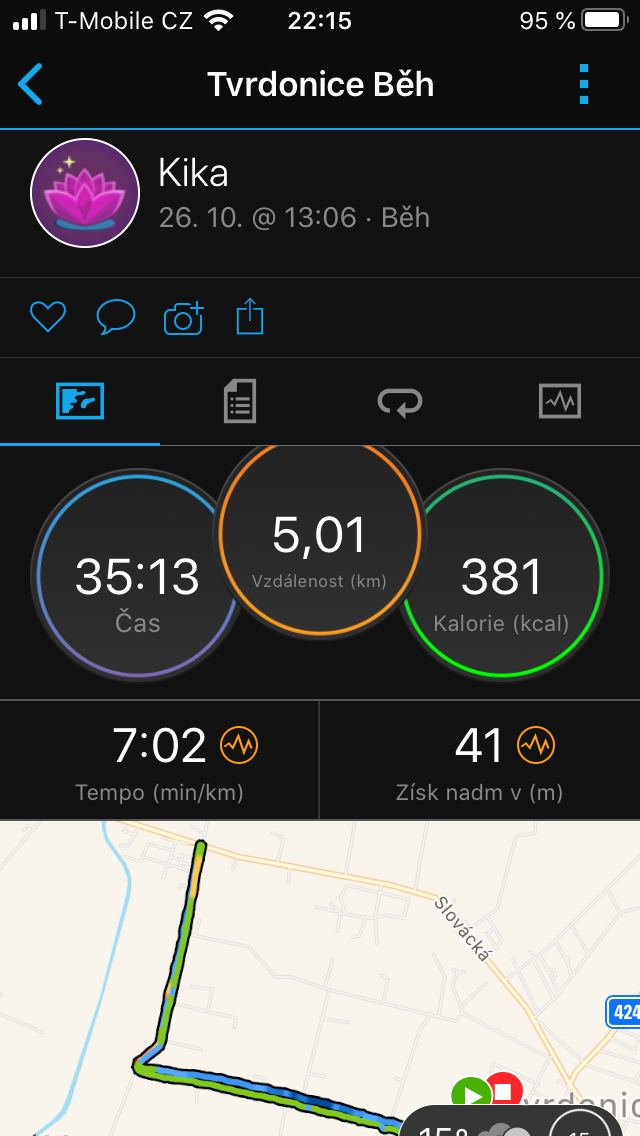Screen dimensions: 640x1136
Task: Add a photo with the camera icon
Action: coord(184,318)
